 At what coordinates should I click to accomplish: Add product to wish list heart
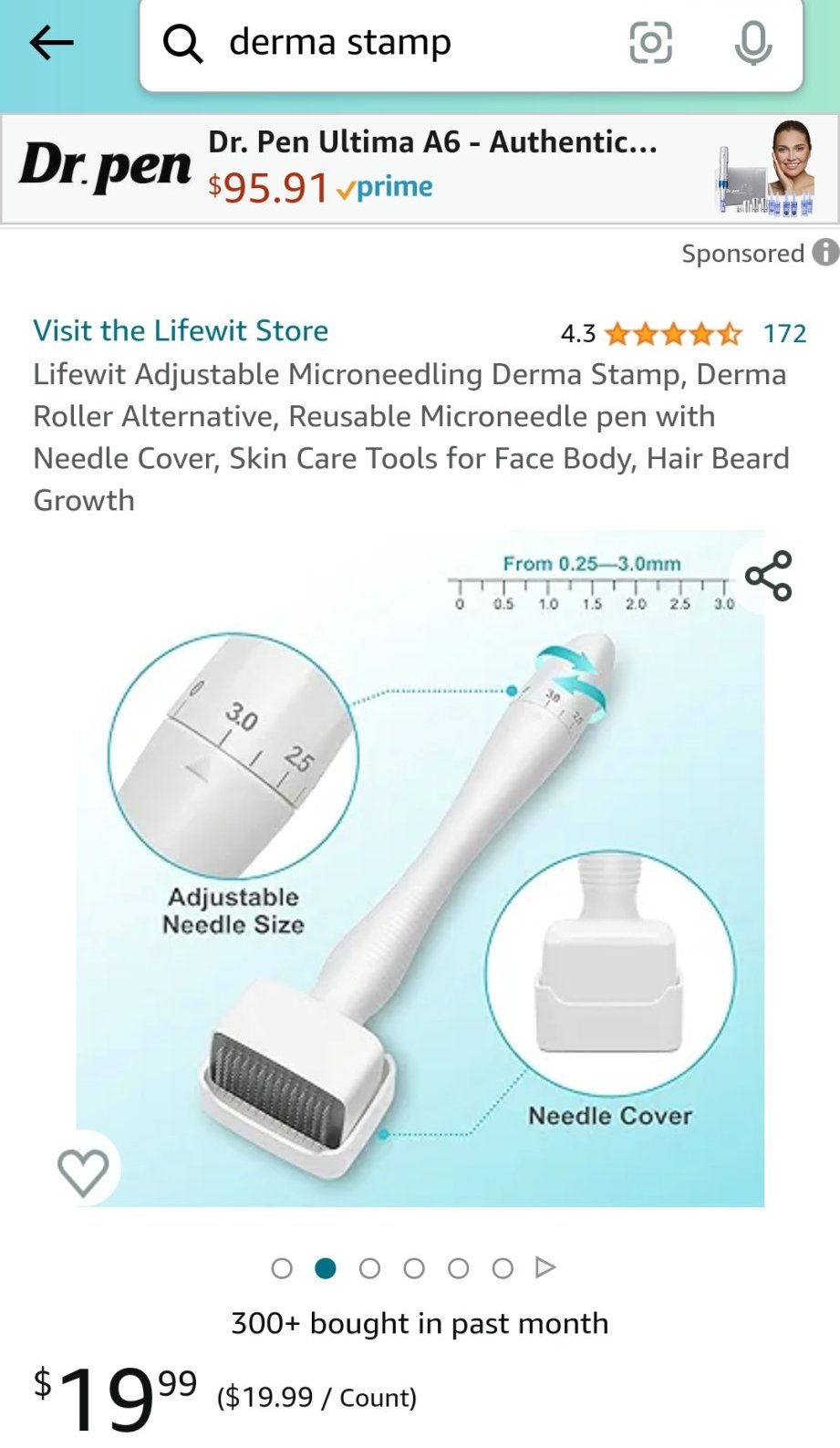pos(83,1172)
